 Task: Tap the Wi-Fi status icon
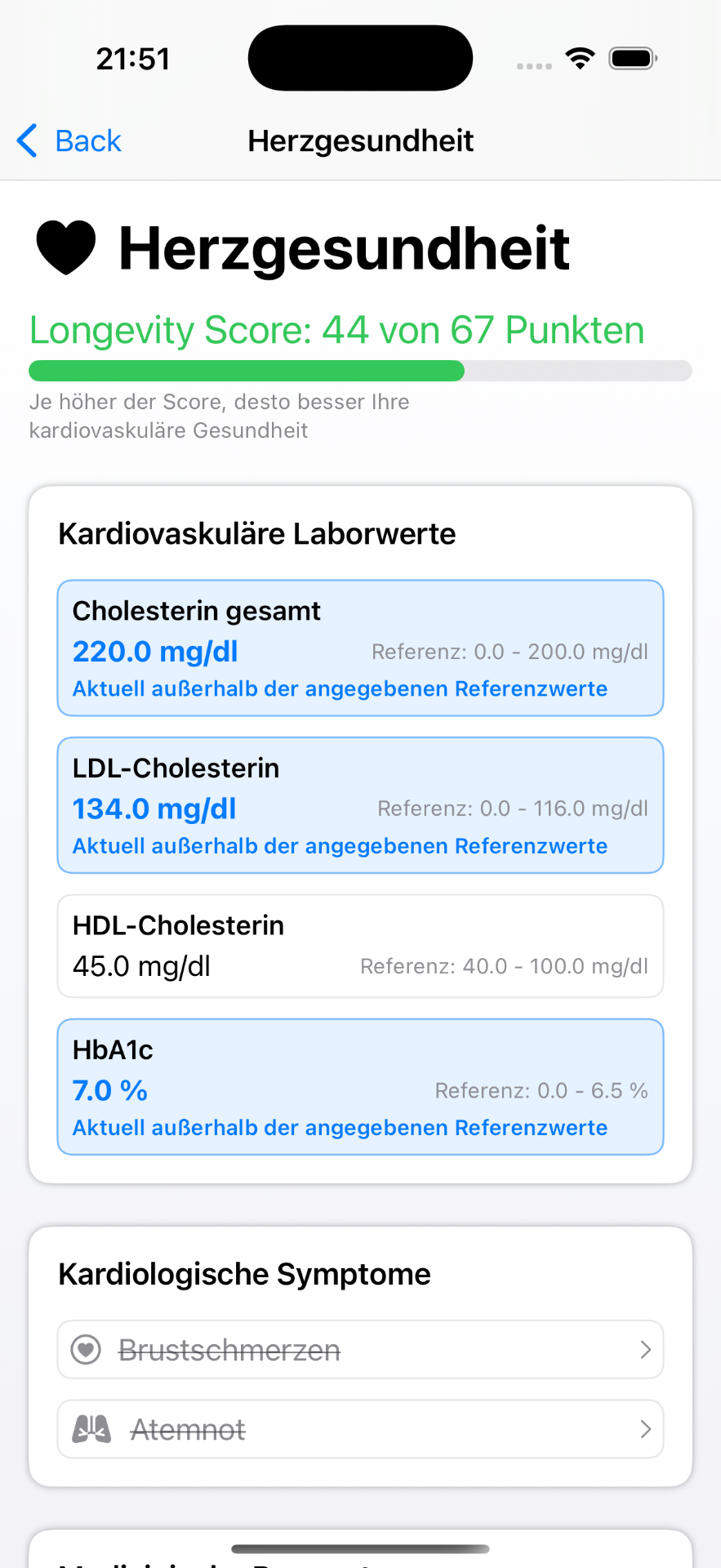click(x=580, y=57)
